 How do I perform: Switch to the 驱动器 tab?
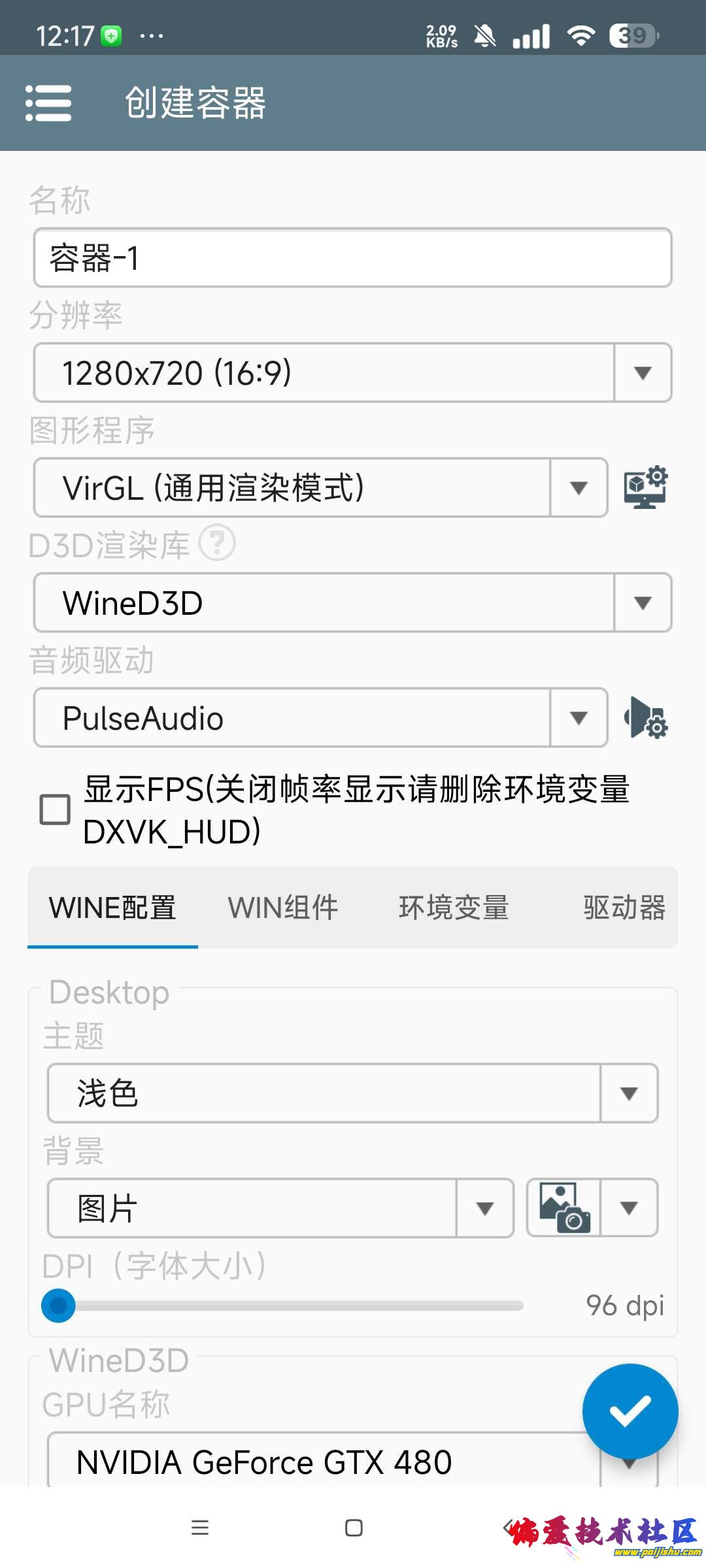pos(624,908)
